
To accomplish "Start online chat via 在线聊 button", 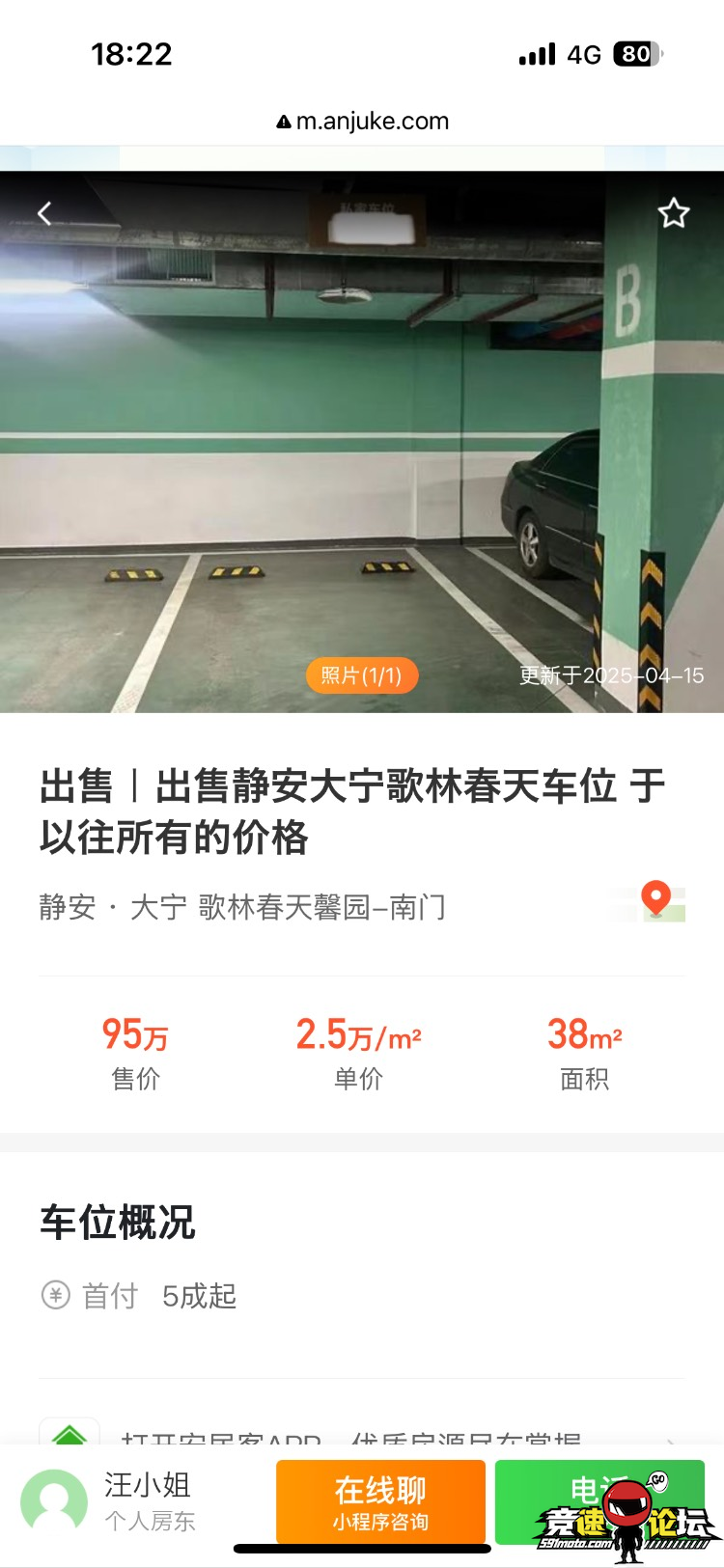I will point(380,1501).
